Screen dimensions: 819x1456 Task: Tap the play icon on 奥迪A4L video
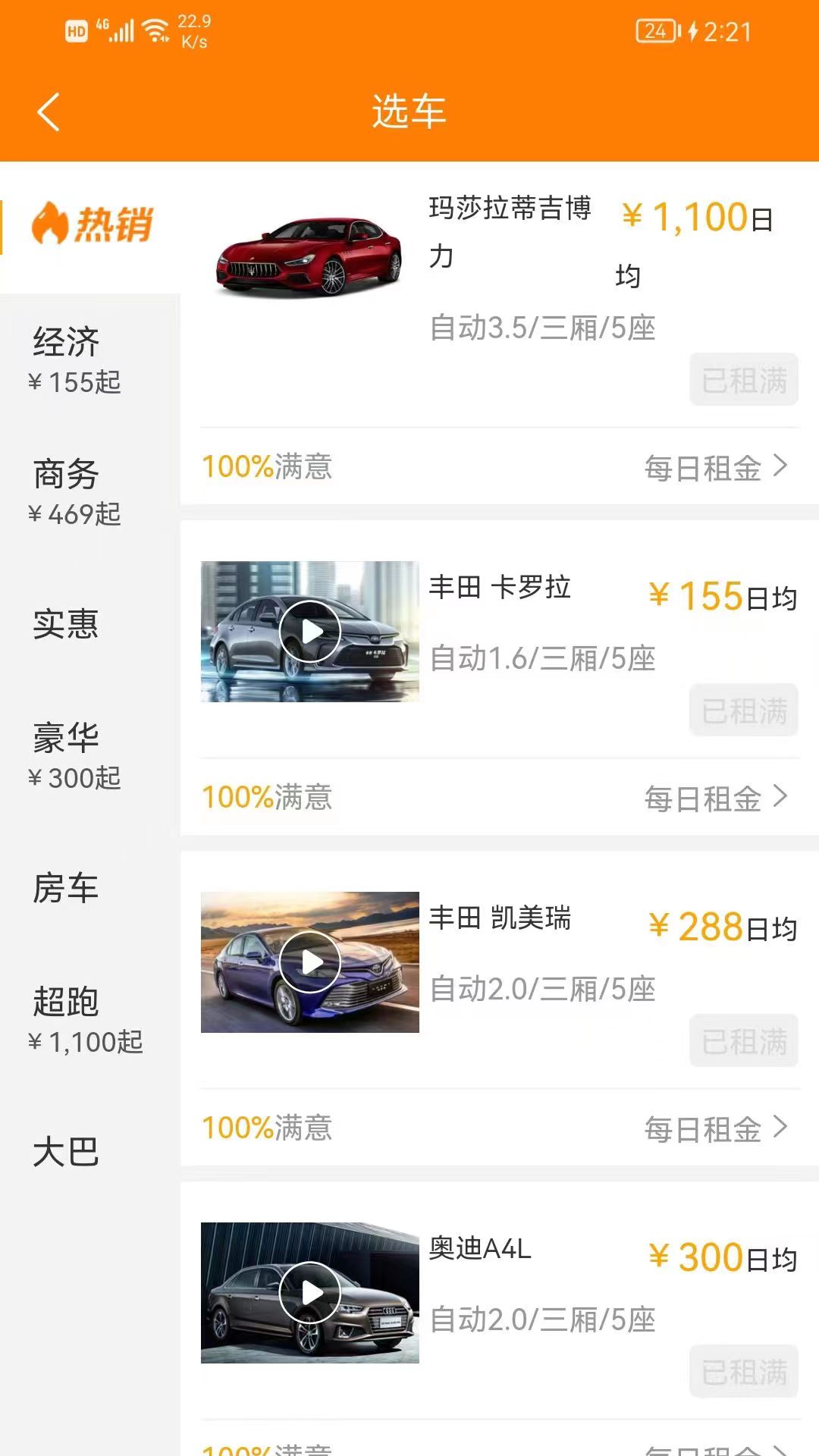coord(309,1293)
